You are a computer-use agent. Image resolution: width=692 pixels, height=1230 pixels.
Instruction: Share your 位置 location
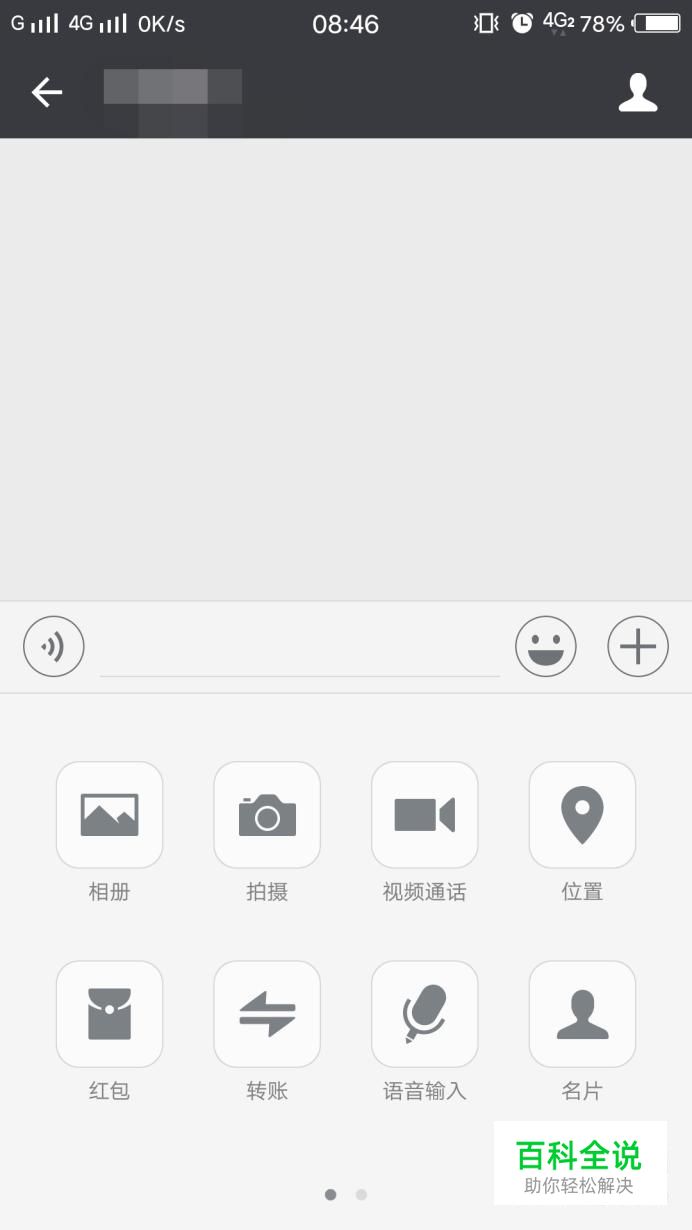click(x=582, y=815)
